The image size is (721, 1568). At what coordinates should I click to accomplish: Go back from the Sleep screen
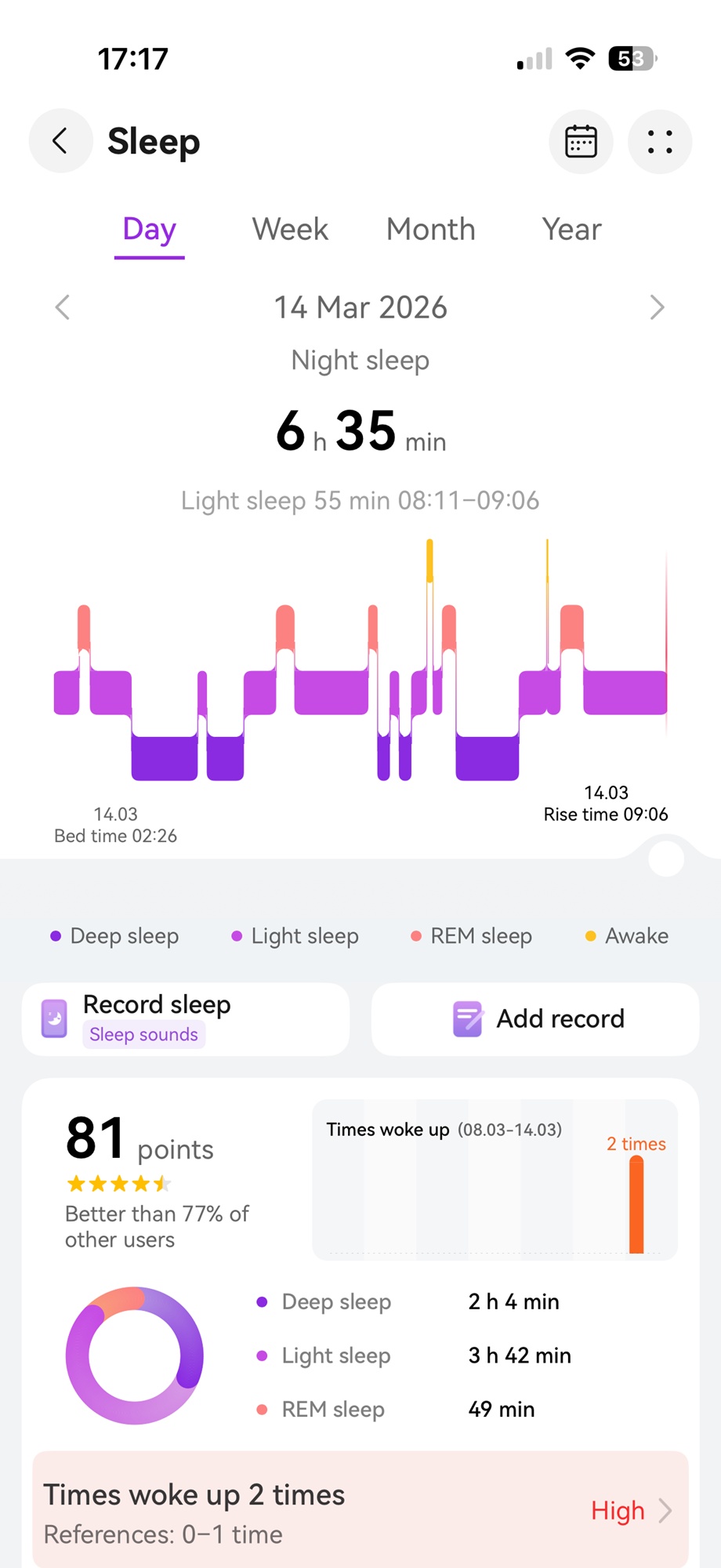60,141
